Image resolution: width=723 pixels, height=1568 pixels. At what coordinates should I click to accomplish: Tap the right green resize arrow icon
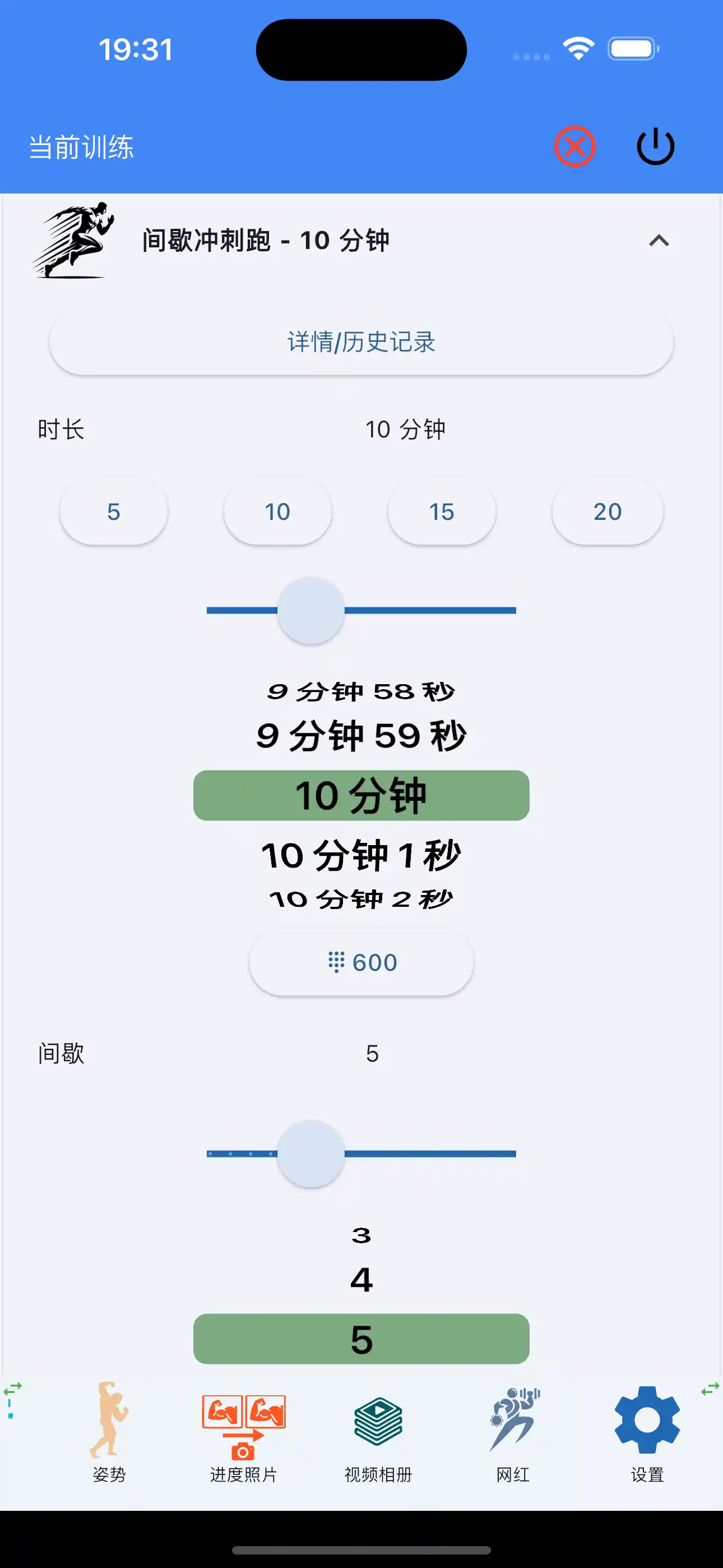(x=710, y=1389)
